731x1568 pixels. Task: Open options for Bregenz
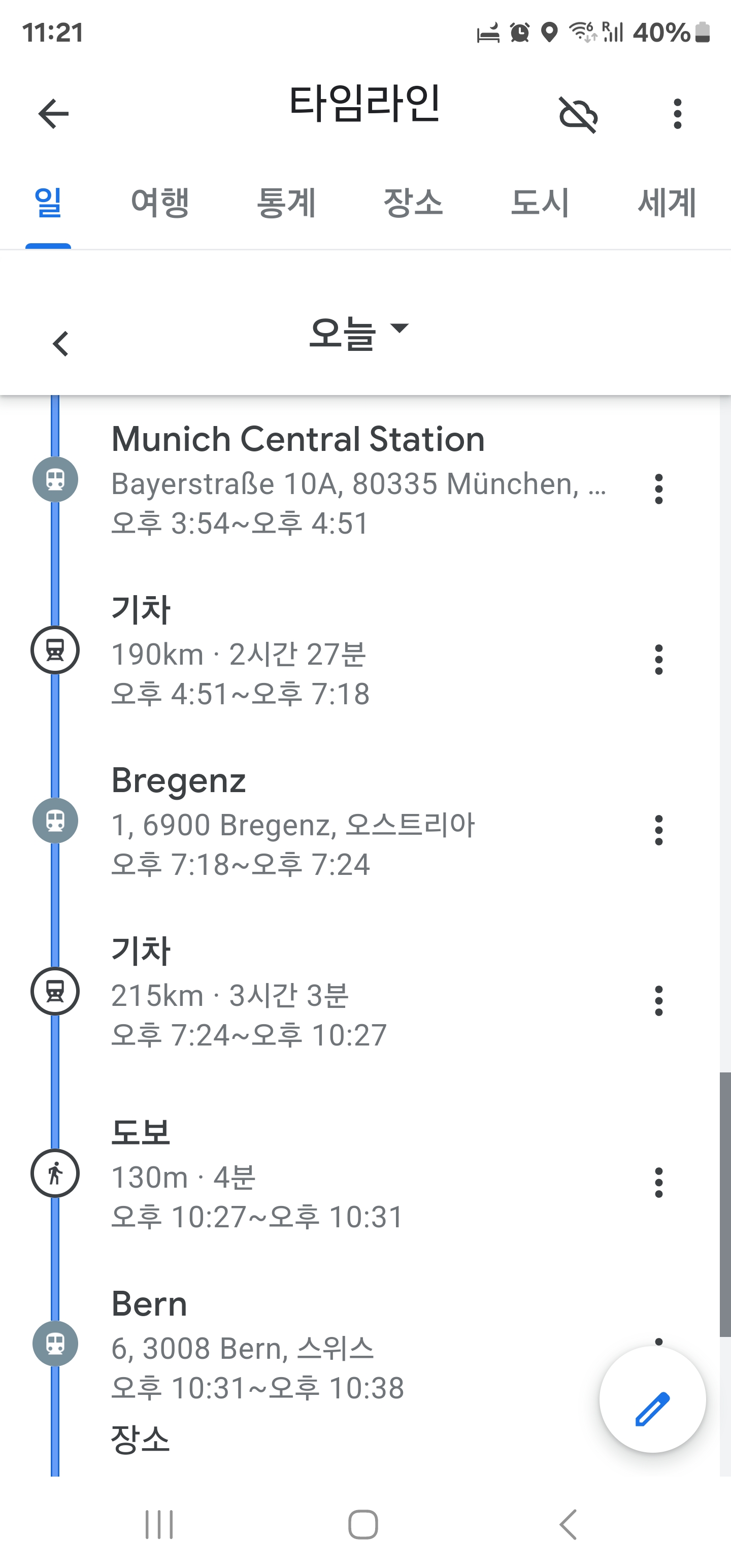[658, 830]
